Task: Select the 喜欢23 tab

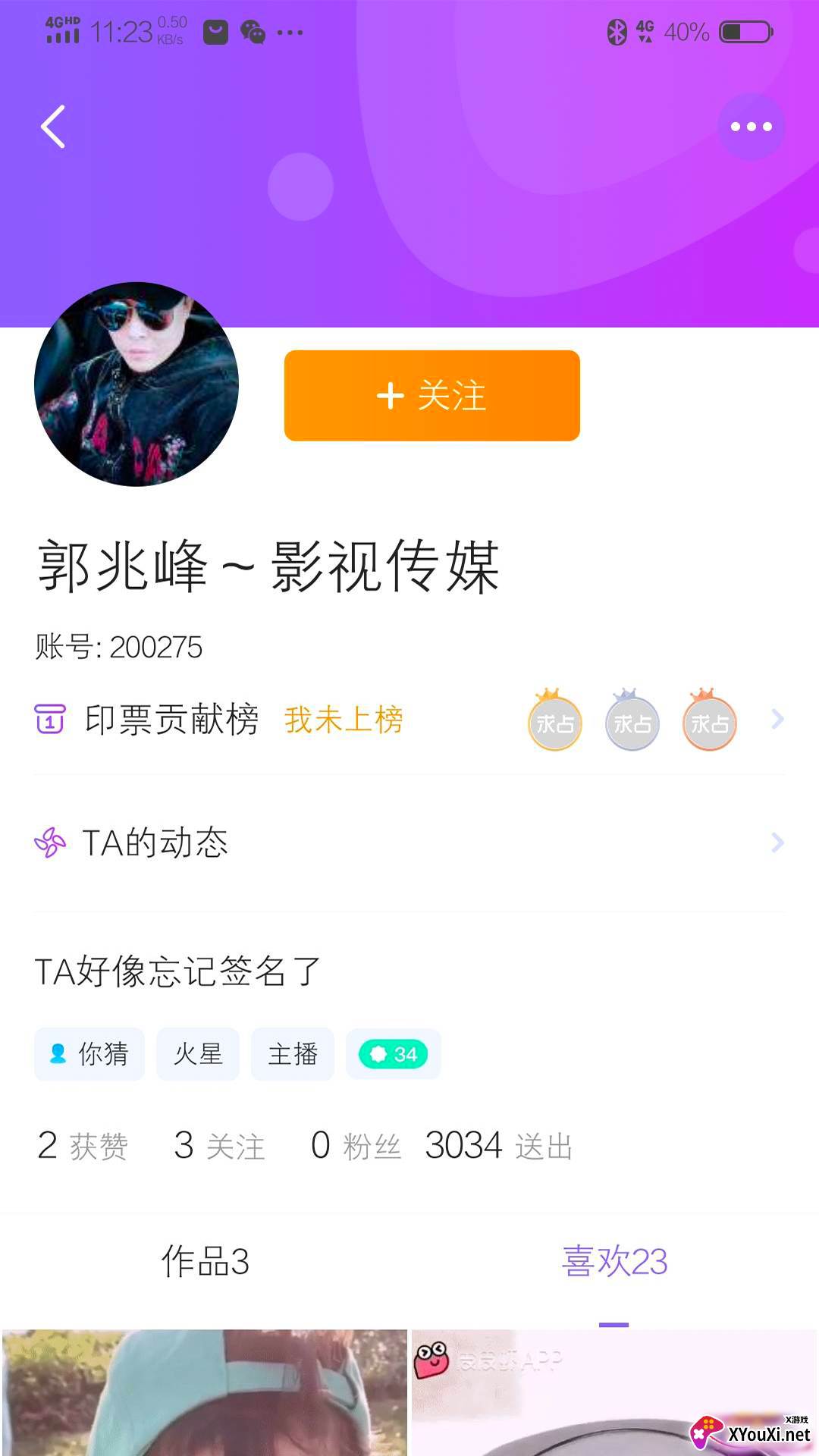Action: pyautogui.click(x=613, y=1262)
